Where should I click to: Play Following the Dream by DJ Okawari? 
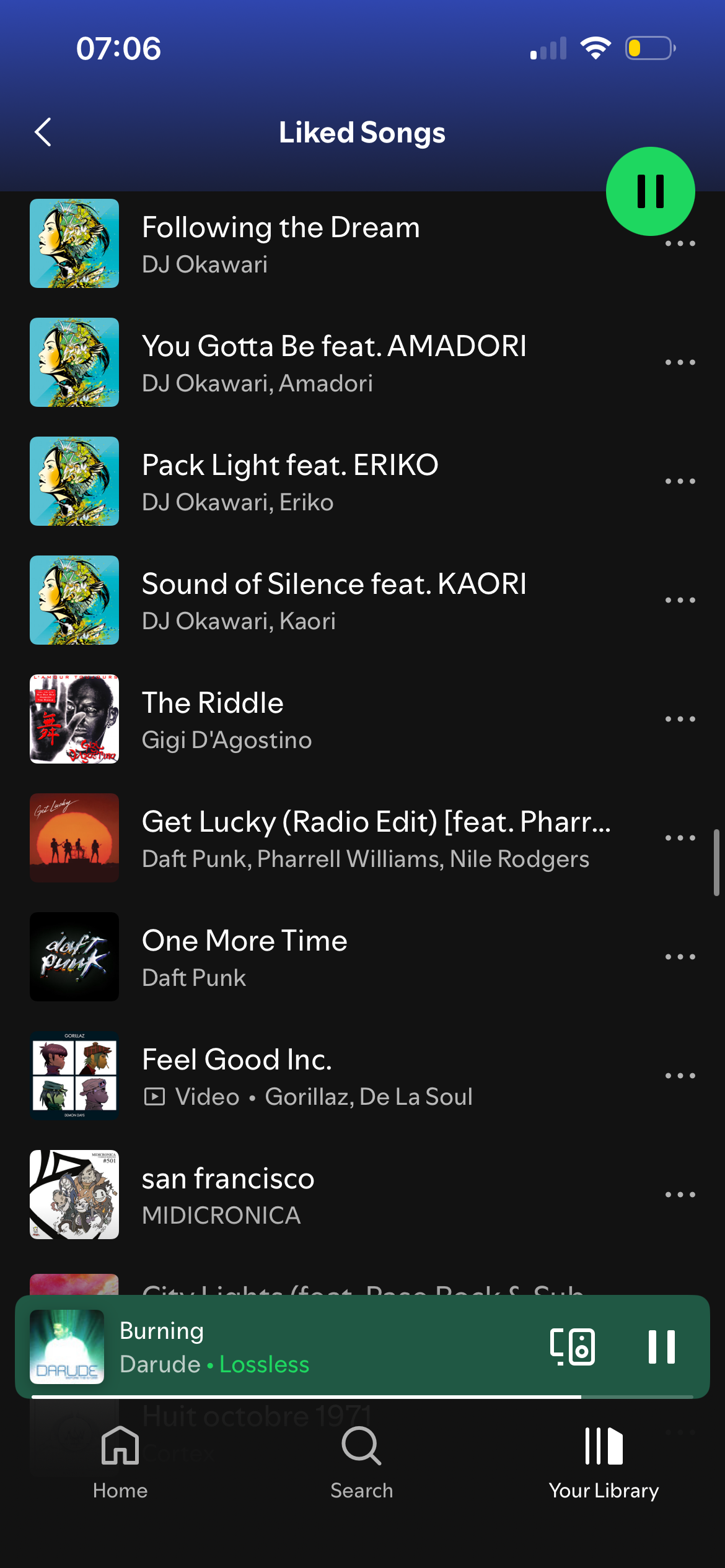(280, 243)
